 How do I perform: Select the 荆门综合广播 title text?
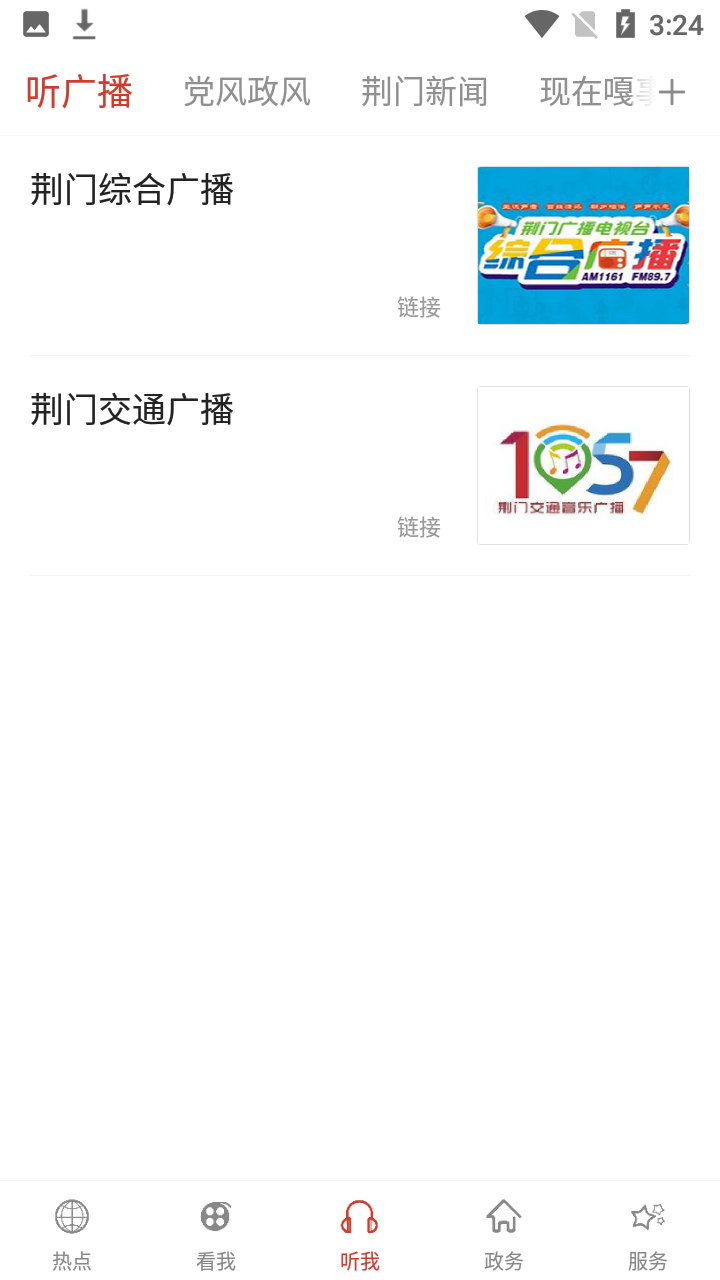[x=130, y=190]
